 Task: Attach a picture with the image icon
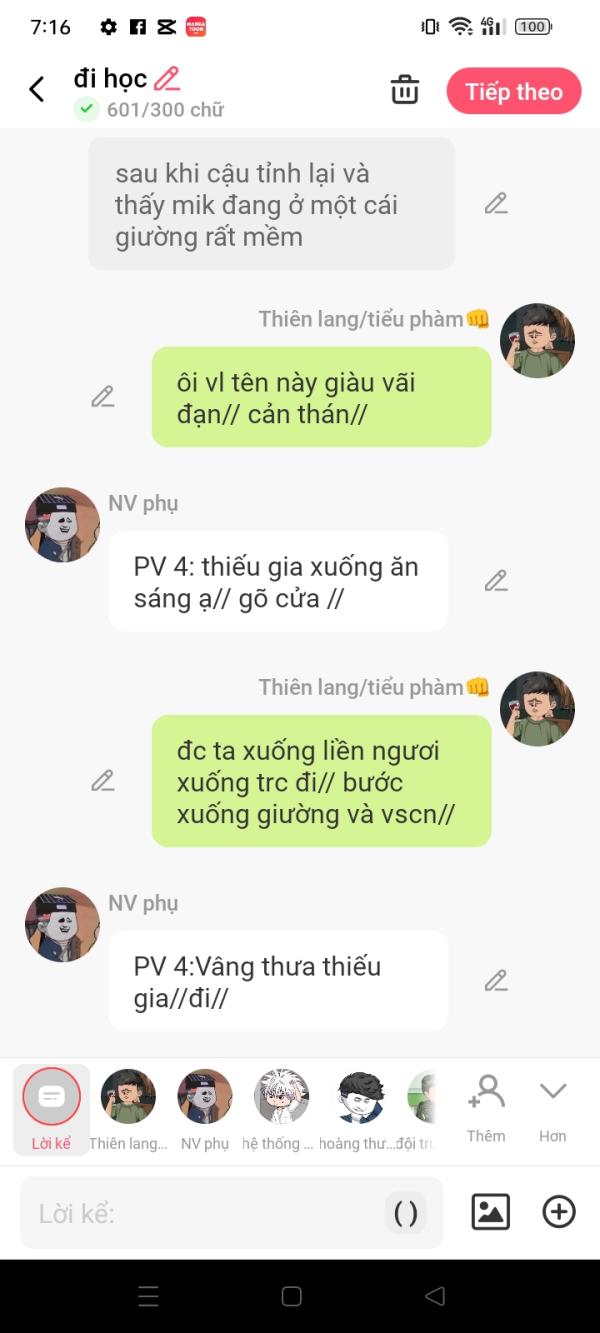tap(490, 1212)
